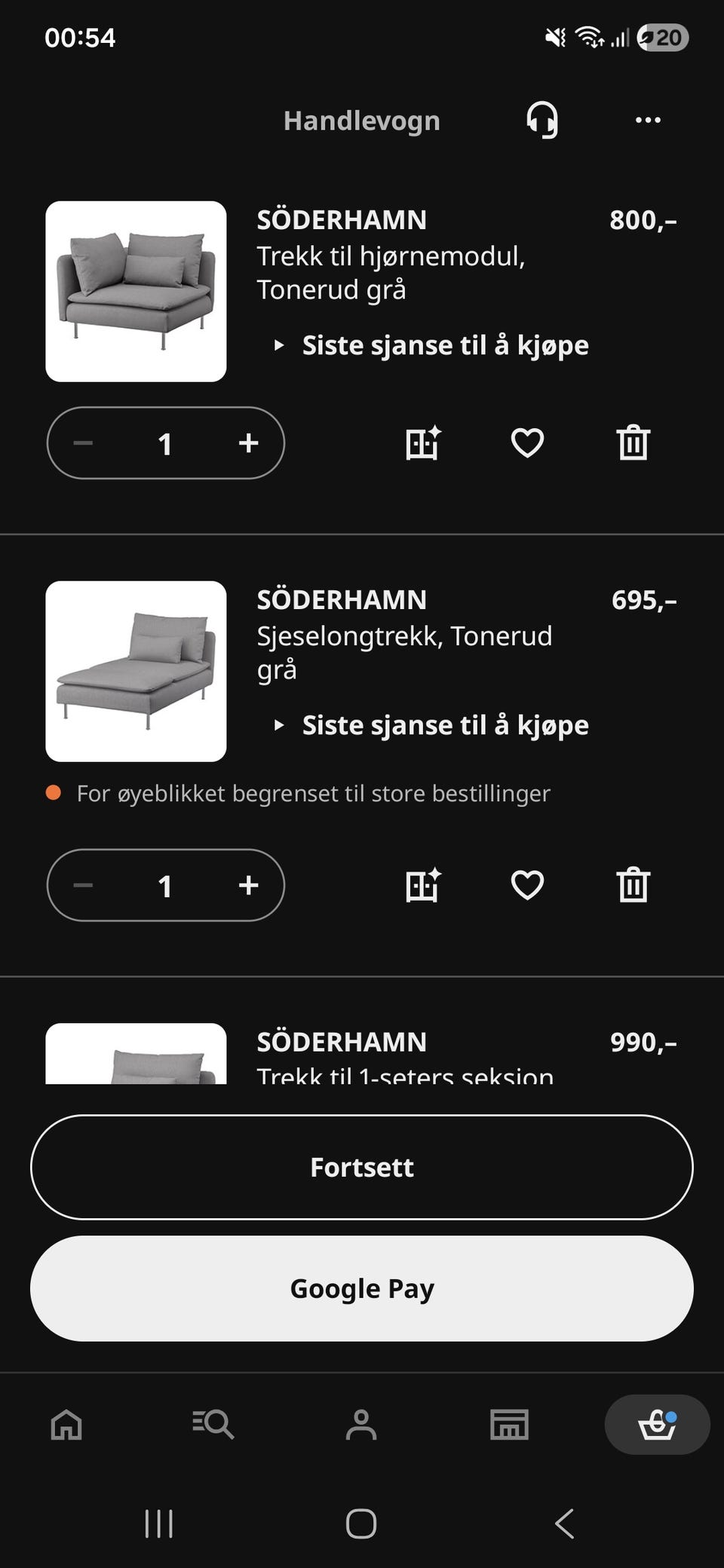
Task: Go to the home tab
Action: [x=66, y=1425]
